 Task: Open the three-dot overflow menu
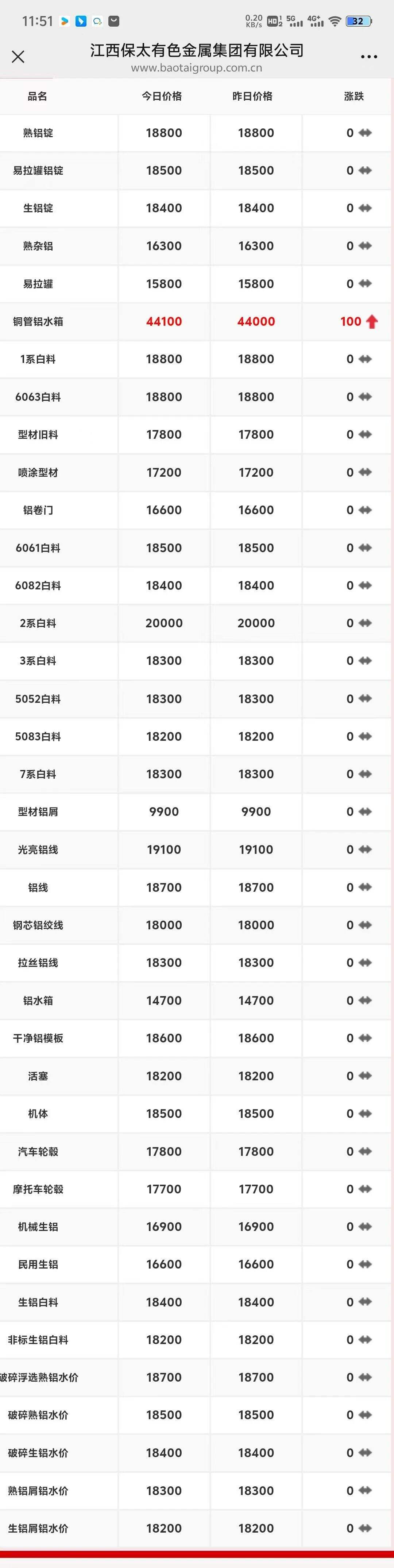click(369, 57)
